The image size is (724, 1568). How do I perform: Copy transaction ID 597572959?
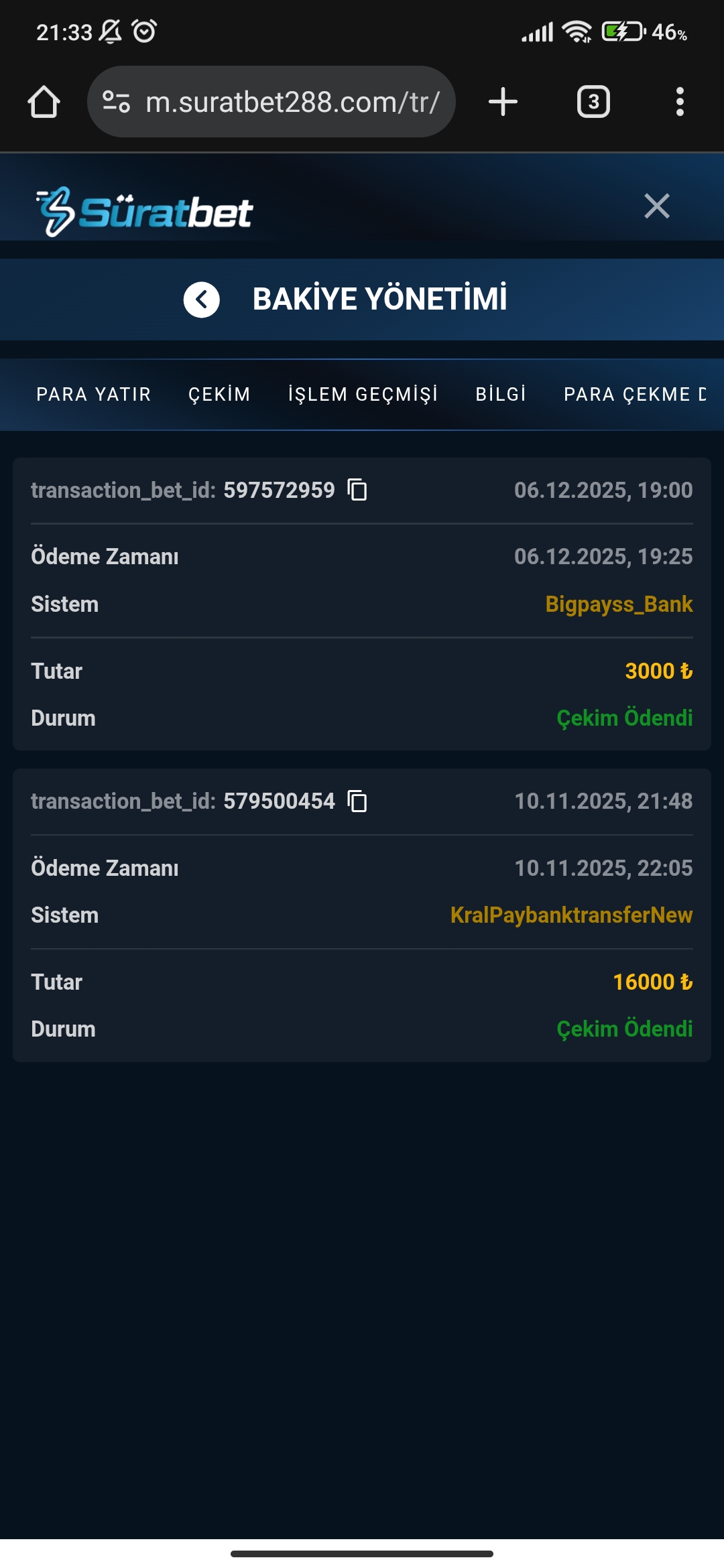coord(357,490)
